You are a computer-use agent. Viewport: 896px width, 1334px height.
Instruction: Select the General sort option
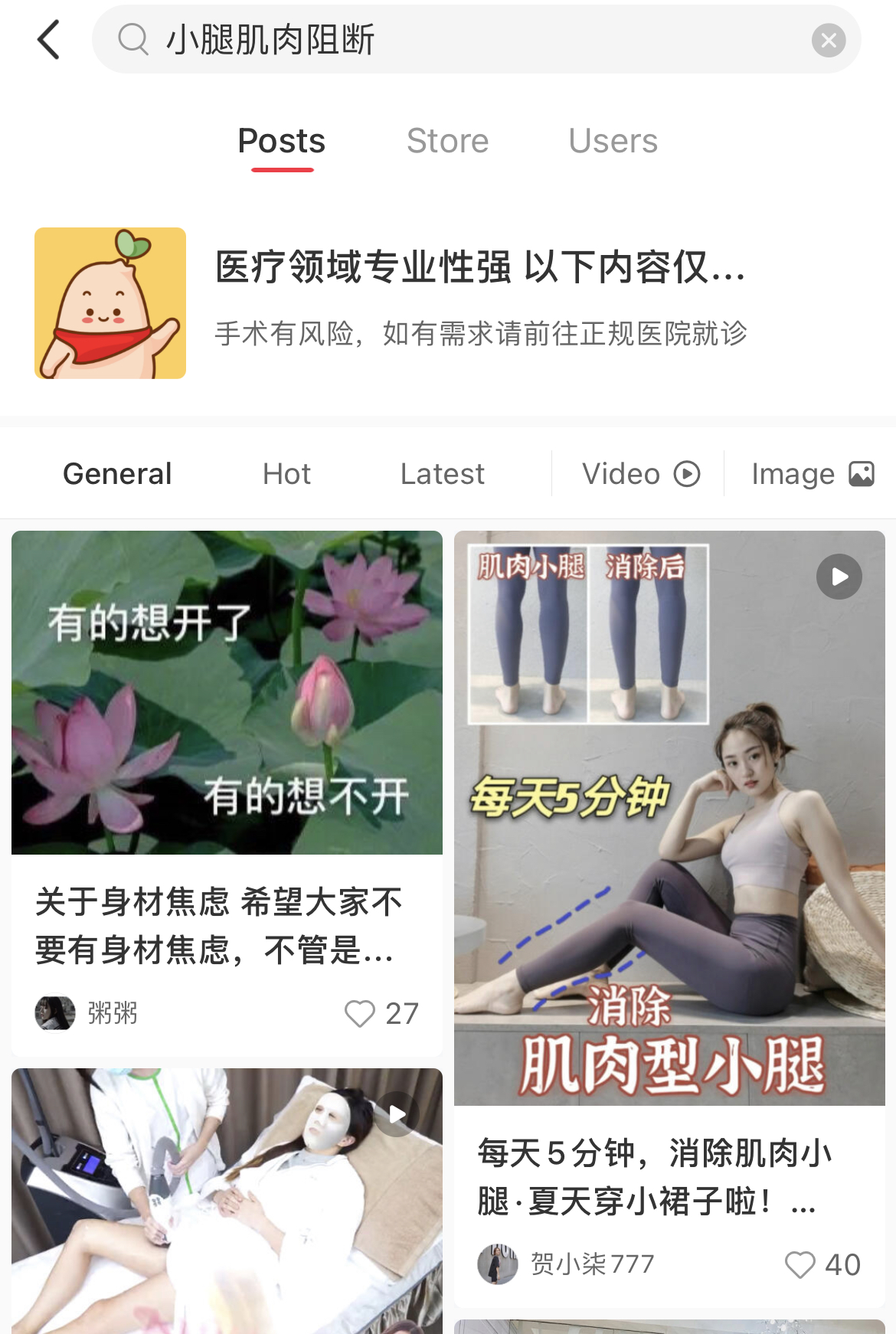point(117,474)
